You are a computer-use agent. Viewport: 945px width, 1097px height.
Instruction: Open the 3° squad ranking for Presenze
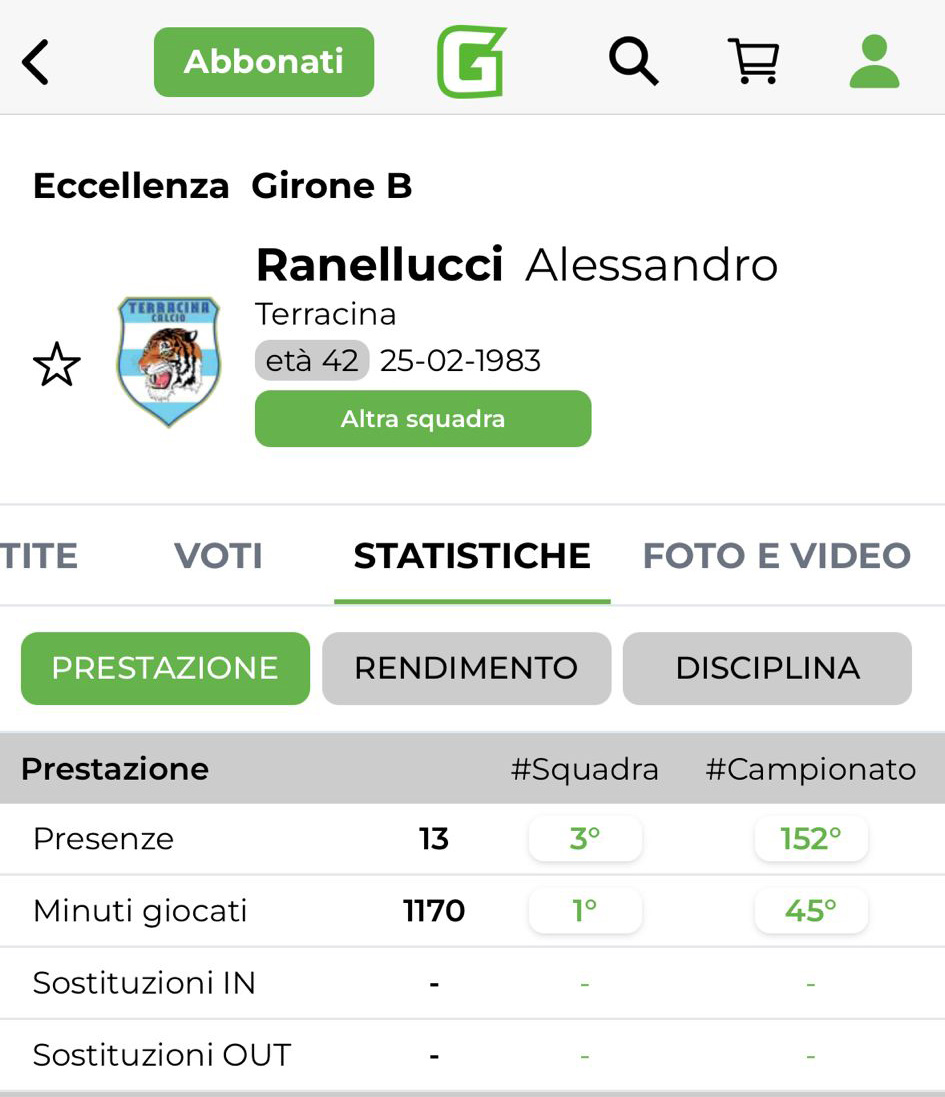[585, 838]
